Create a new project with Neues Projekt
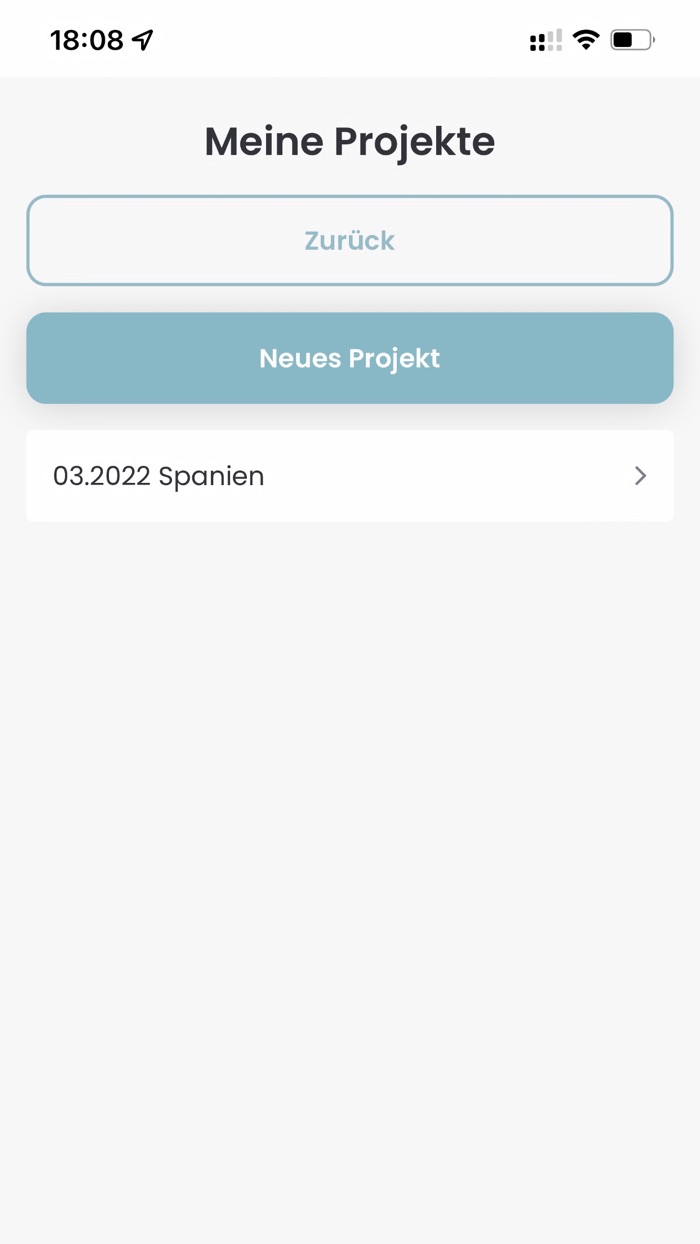The image size is (700, 1244). point(350,358)
